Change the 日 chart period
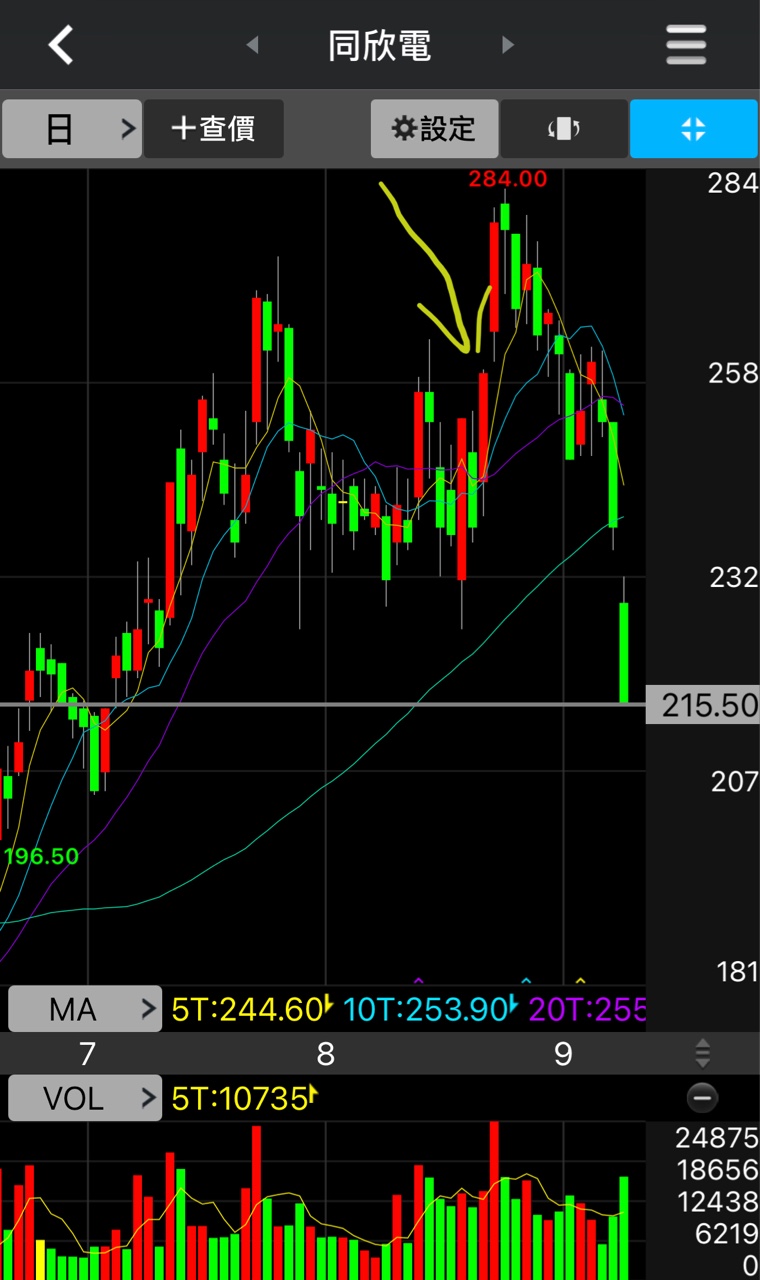This screenshot has width=760, height=1280. point(72,129)
